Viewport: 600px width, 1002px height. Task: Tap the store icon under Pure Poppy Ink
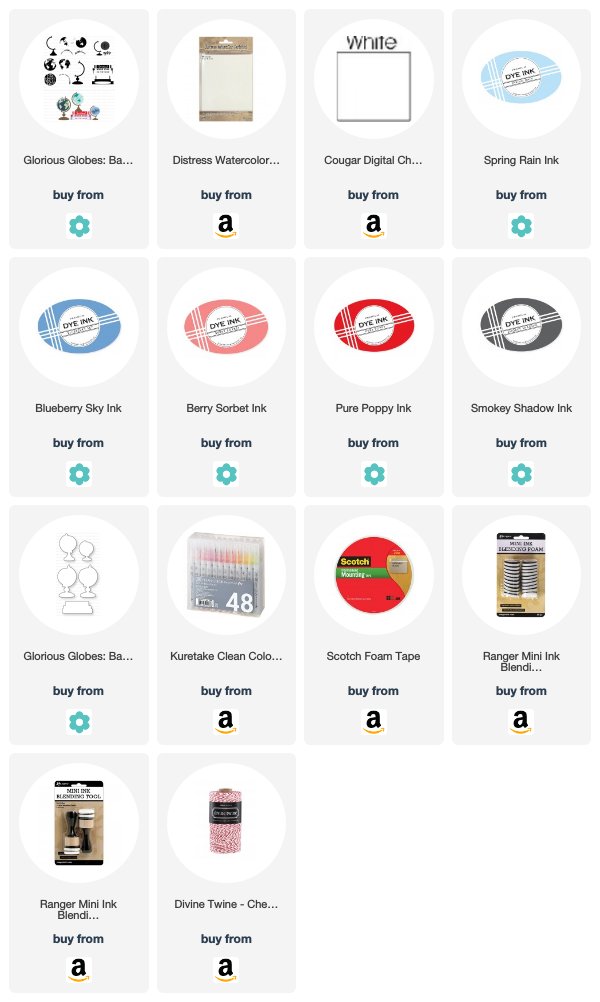pyautogui.click(x=374, y=474)
